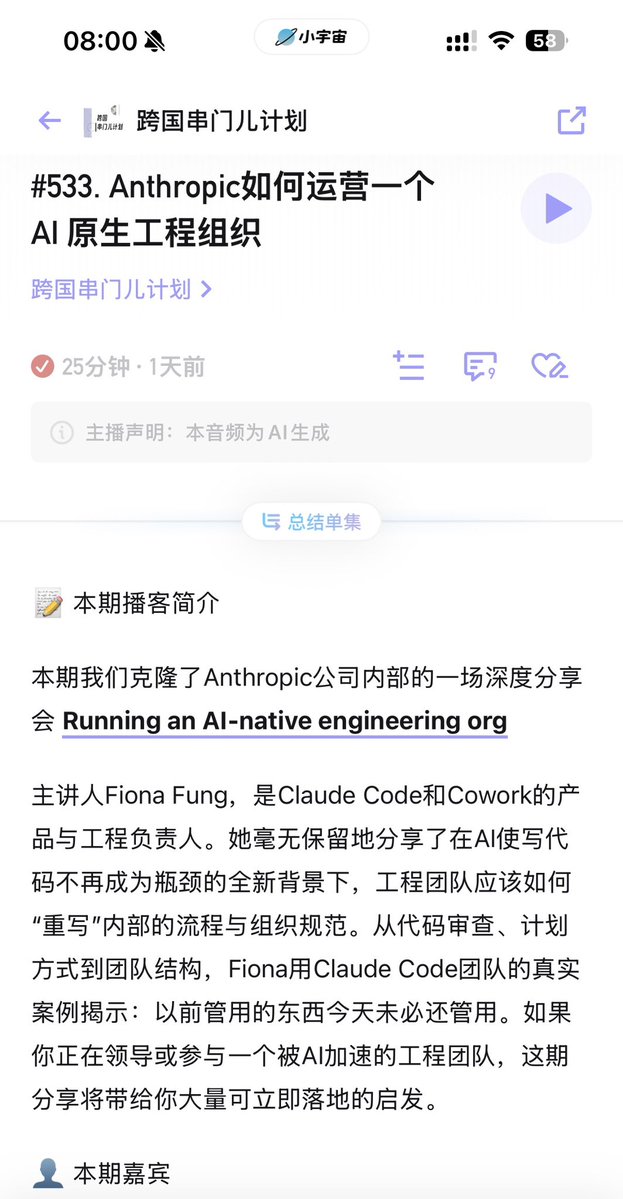Go back with the top-left arrow
623x1199 pixels.
pos(50,121)
